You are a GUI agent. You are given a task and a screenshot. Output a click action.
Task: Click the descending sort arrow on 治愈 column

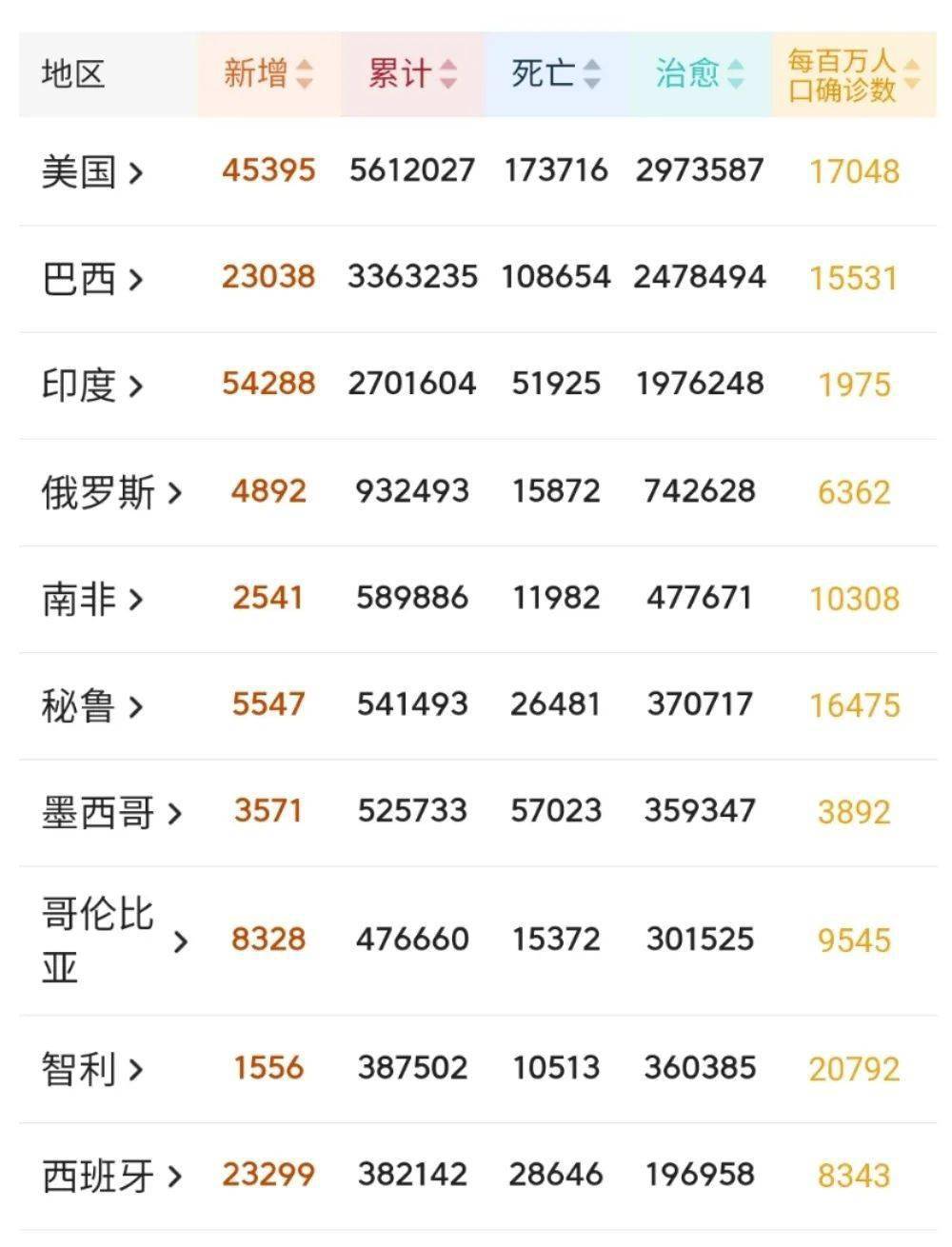[734, 81]
